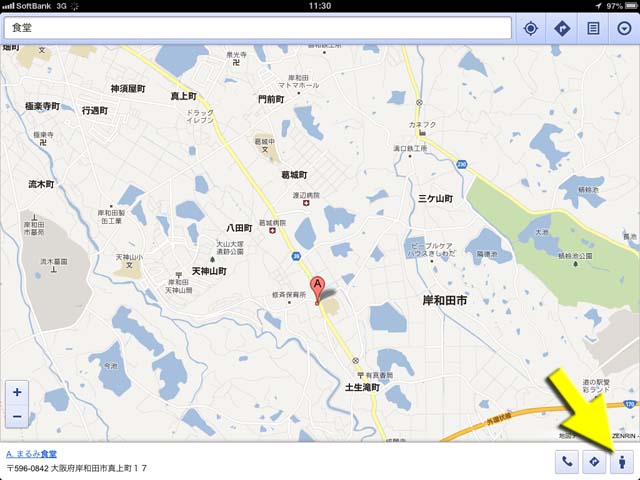Open the まるみ食堂 result link
Screen dimensions: 640x480
47,453
